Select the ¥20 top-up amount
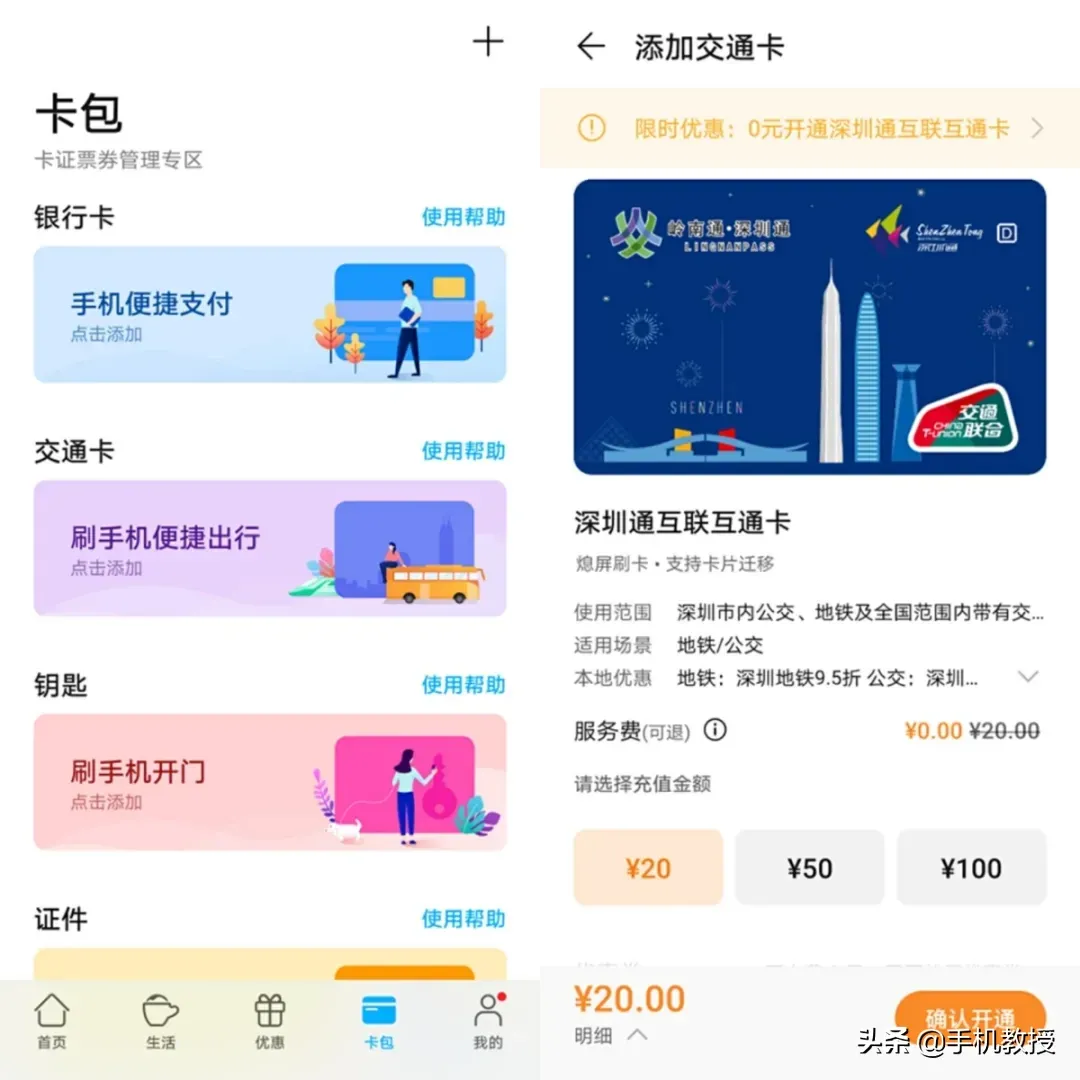This screenshot has height=1080, width=1080. pos(648,868)
